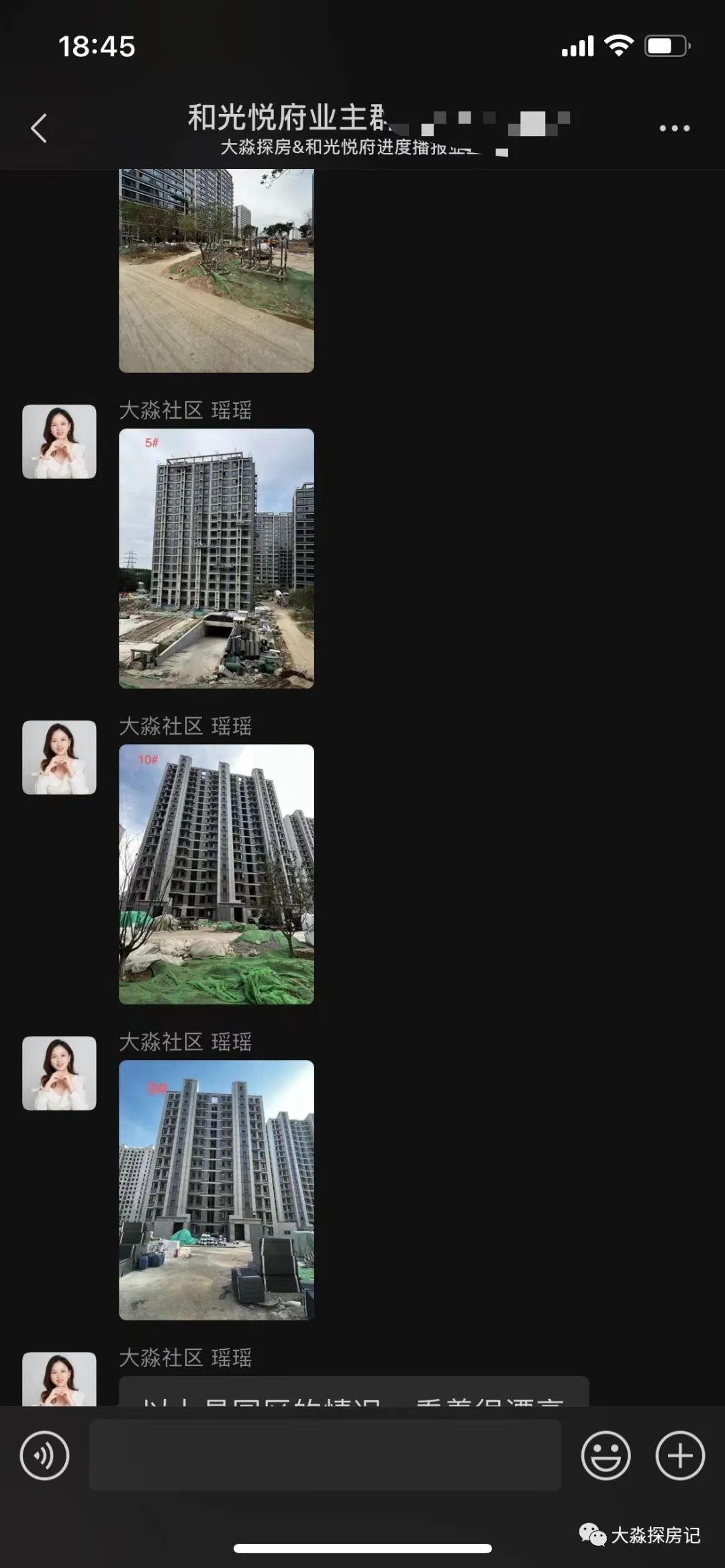Open the 9# building photo
The height and width of the screenshot is (1568, 725).
216,1190
